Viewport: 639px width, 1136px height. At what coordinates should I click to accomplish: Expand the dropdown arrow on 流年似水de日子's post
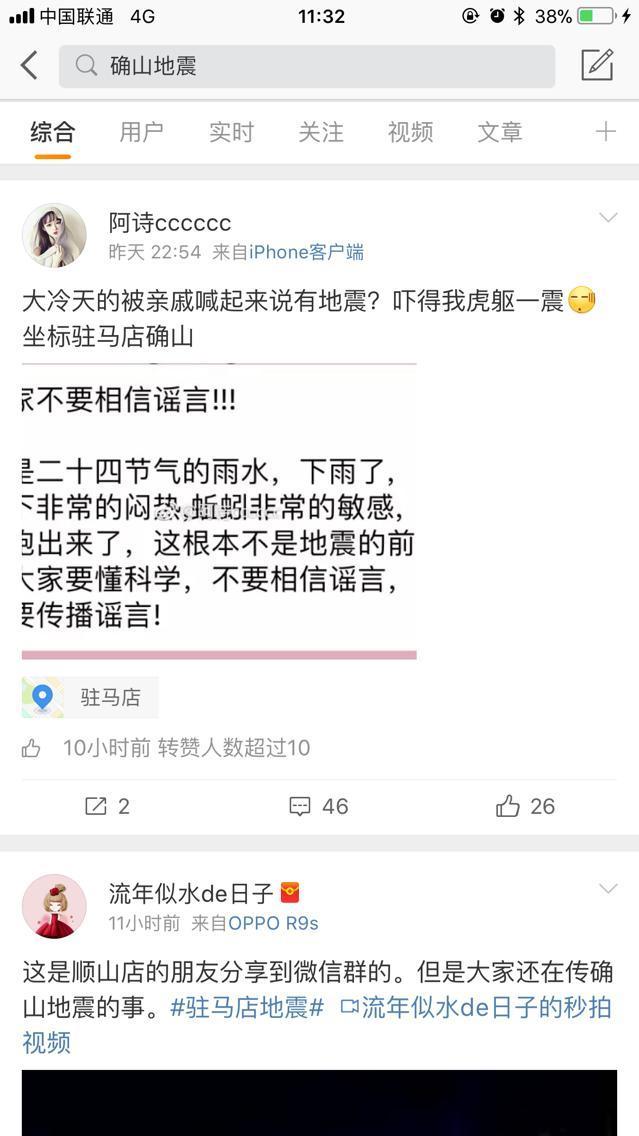tap(608, 889)
